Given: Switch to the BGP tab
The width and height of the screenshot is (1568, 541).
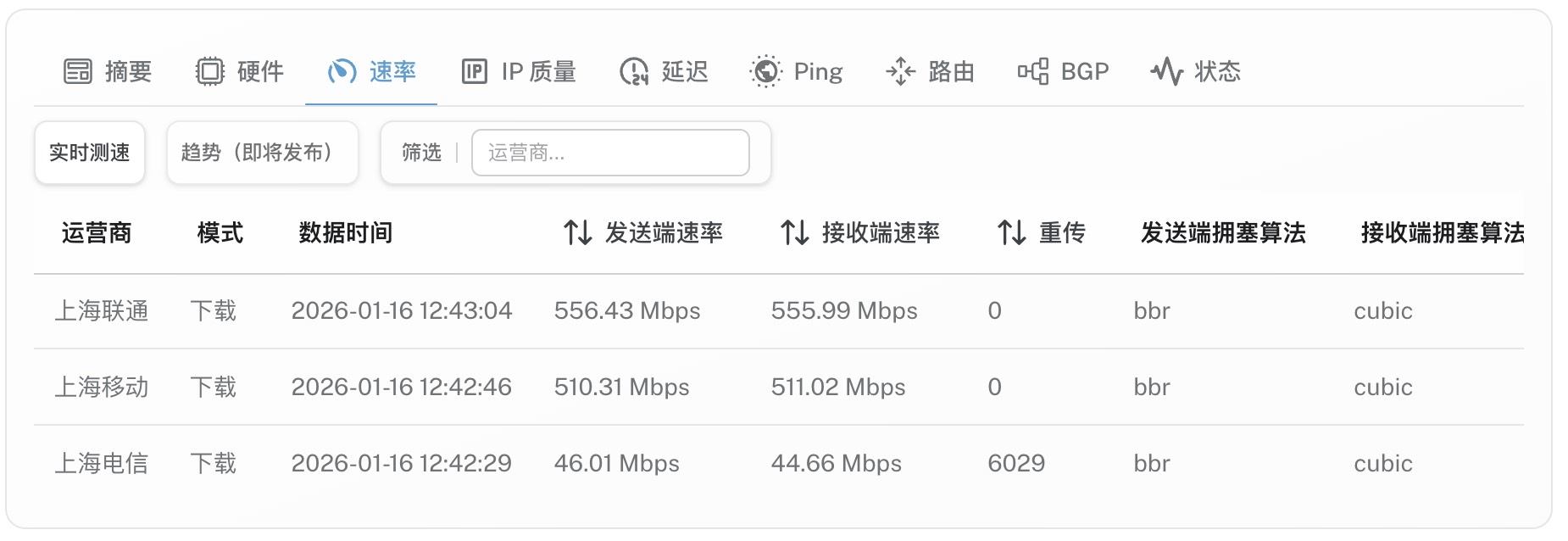Looking at the screenshot, I should (1064, 71).
